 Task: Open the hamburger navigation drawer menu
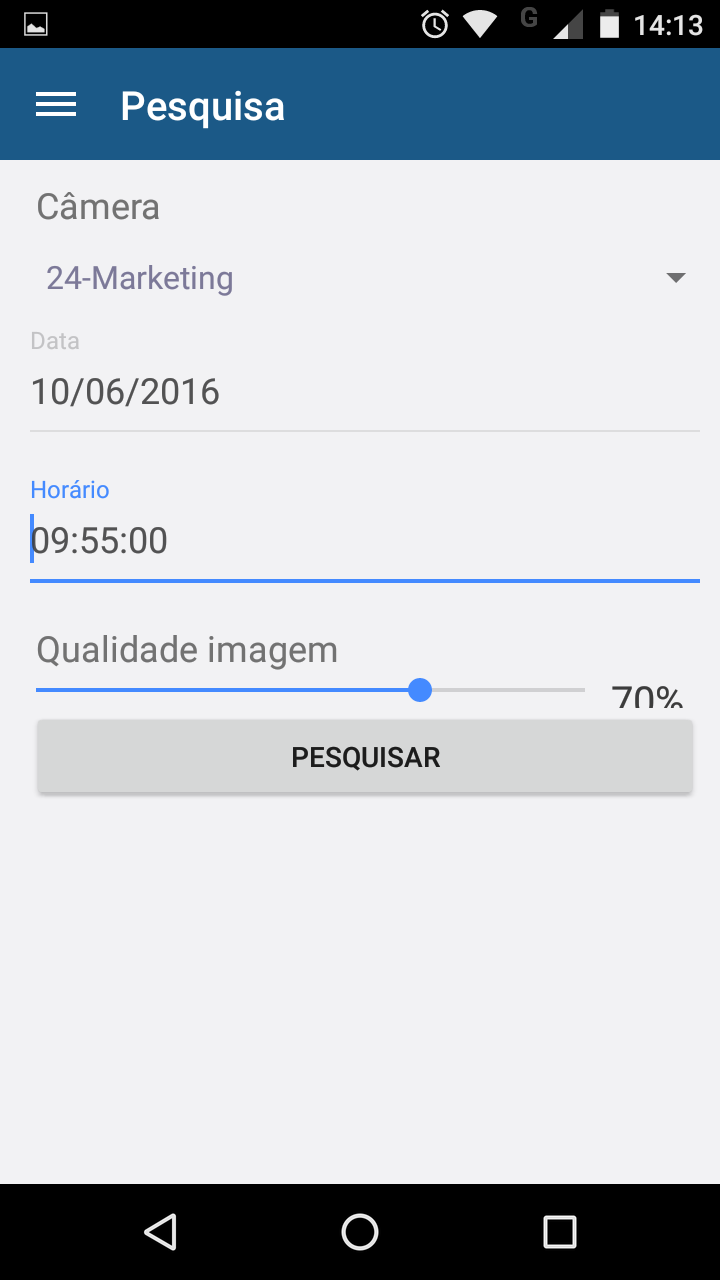[56, 105]
